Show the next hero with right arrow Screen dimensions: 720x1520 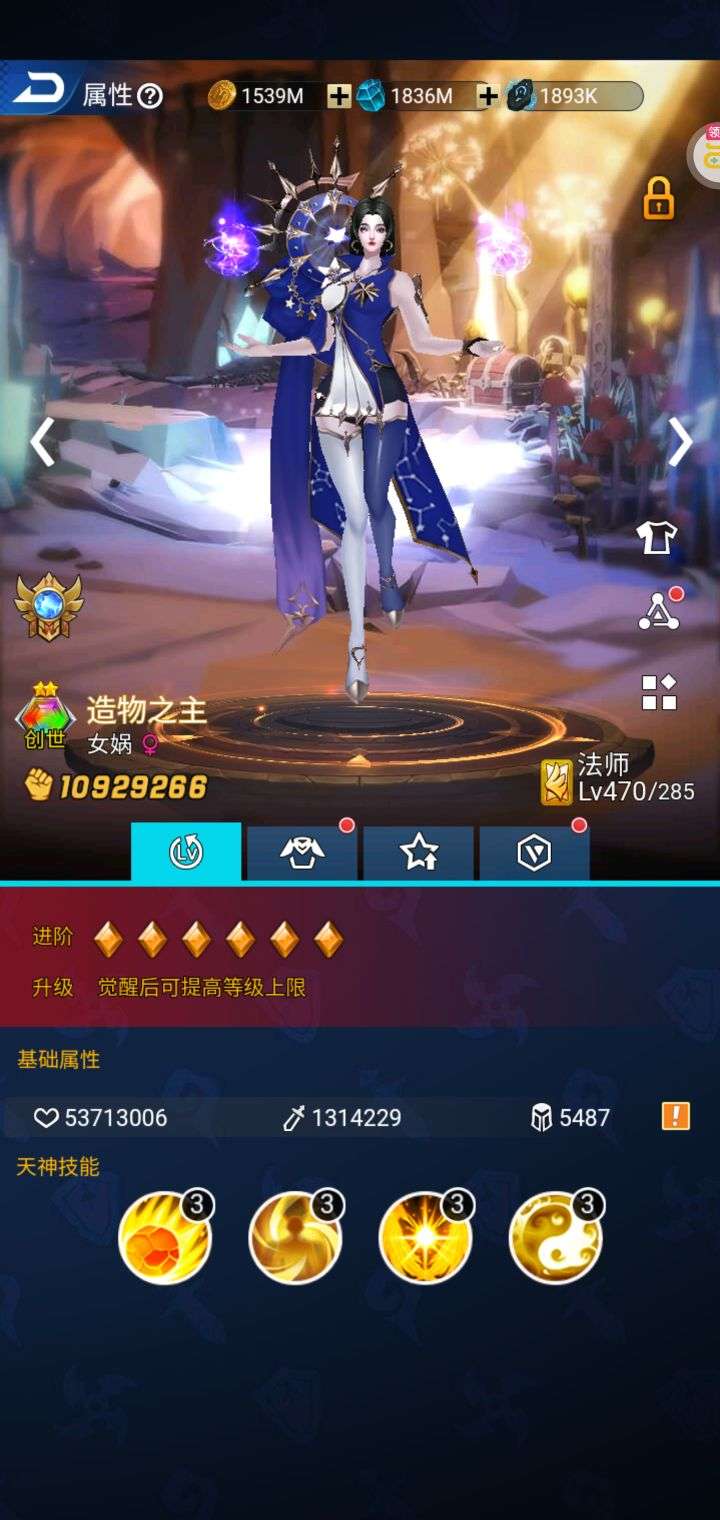tap(680, 442)
